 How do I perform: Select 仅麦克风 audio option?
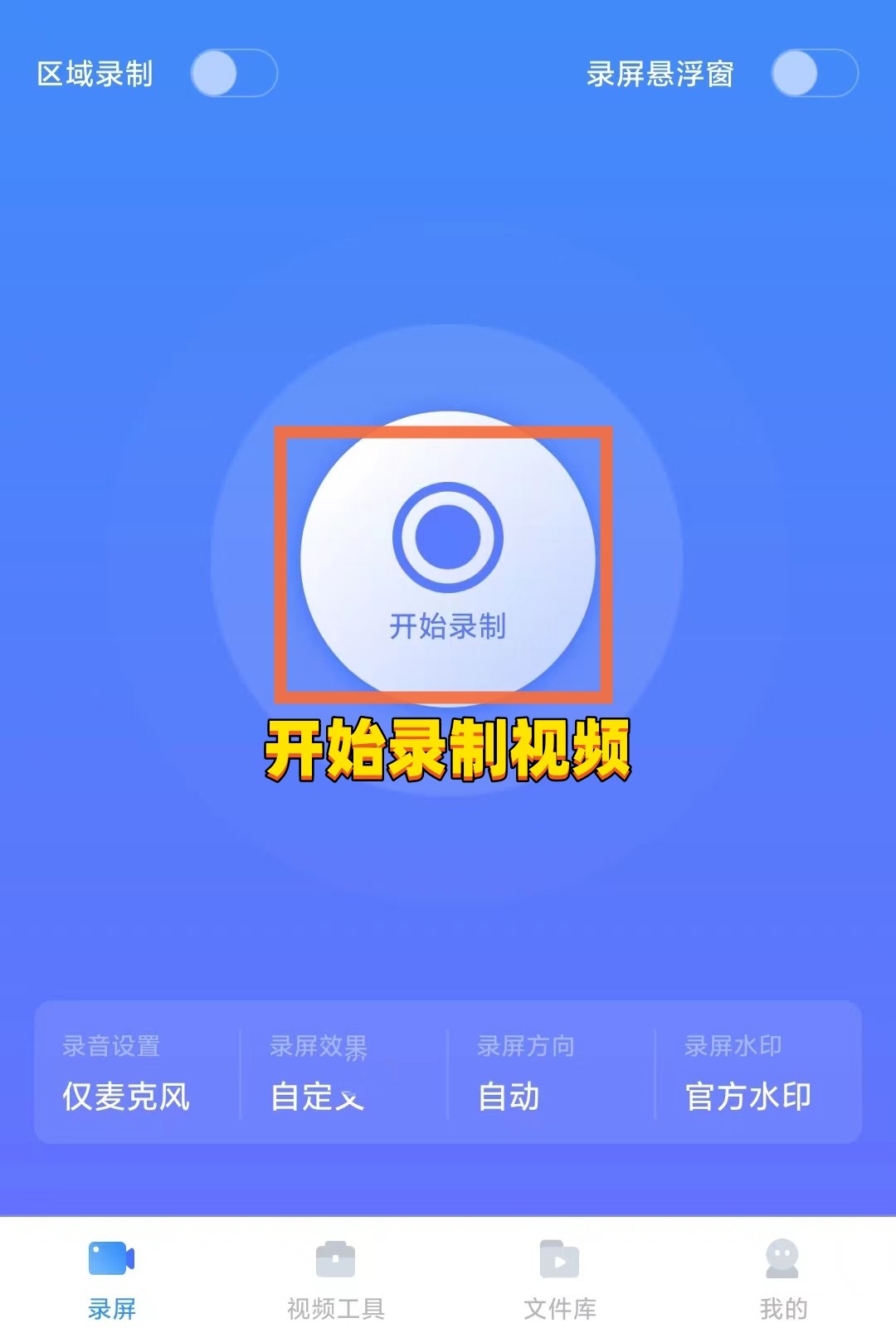(x=124, y=1097)
